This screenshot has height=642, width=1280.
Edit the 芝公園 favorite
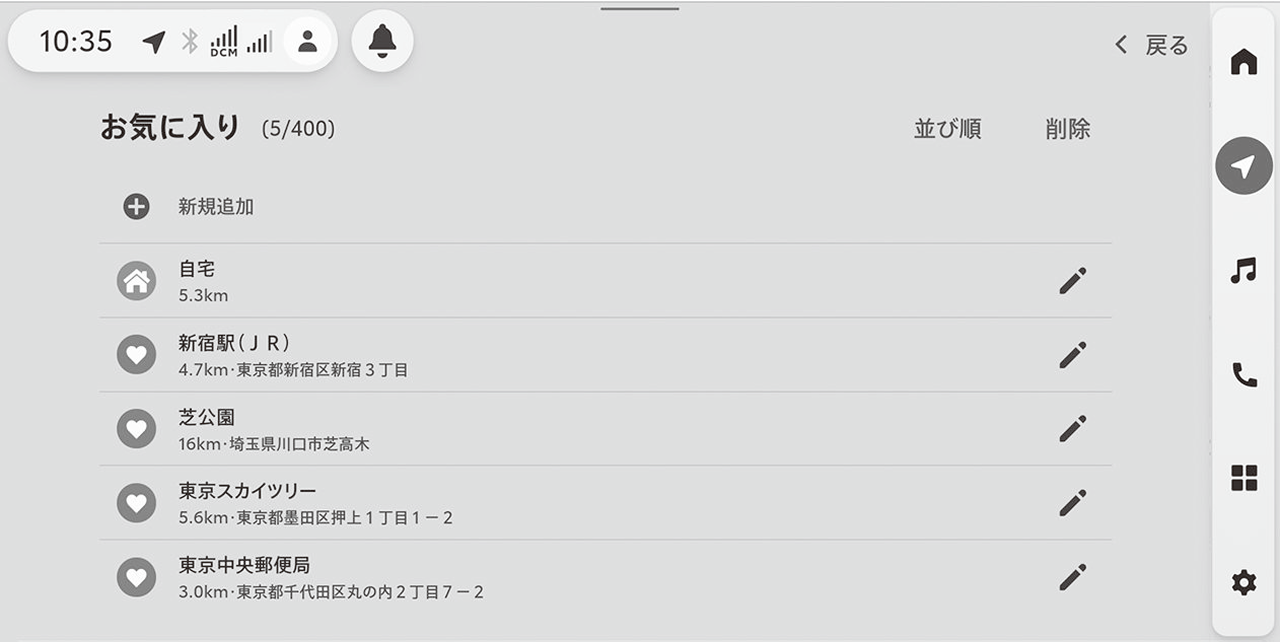click(x=1072, y=429)
